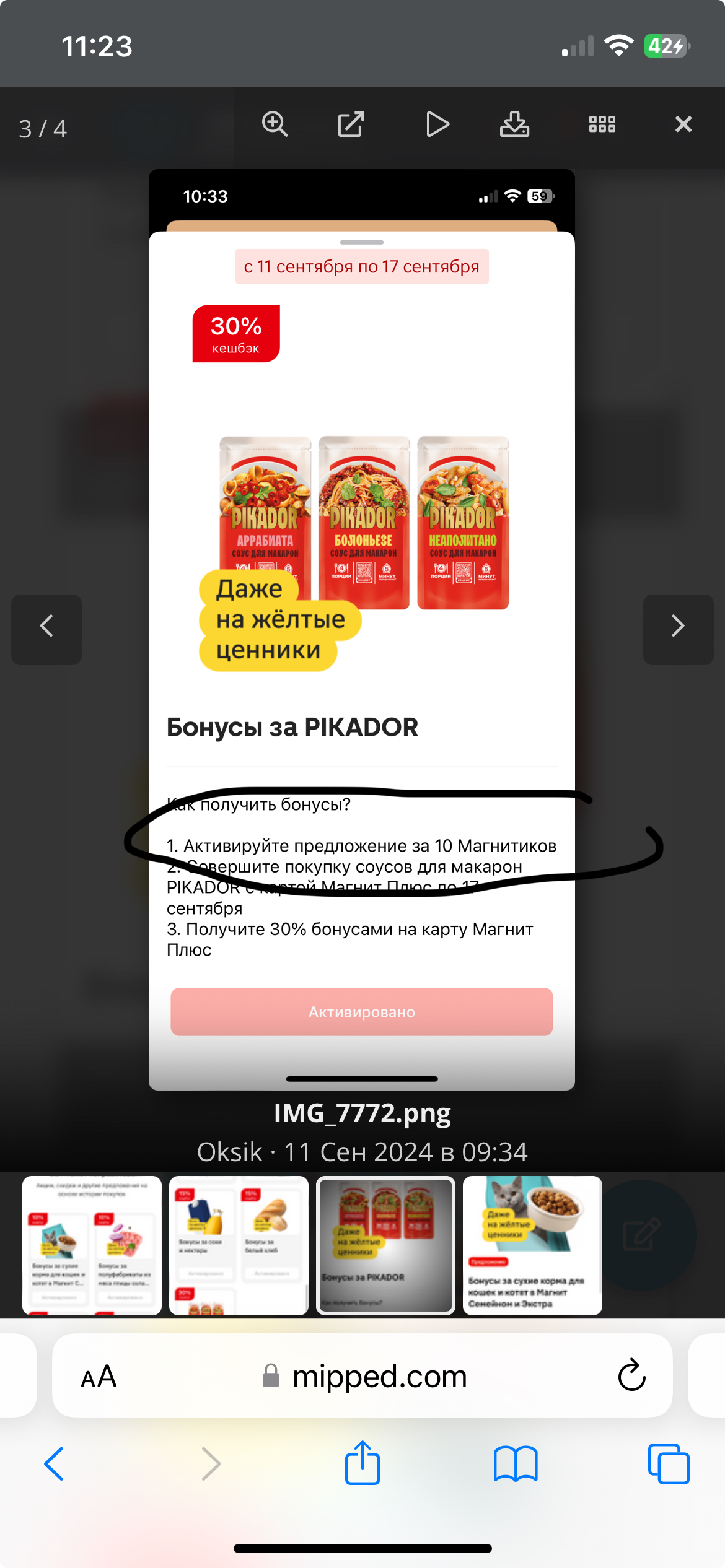The image size is (725, 1568).
Task: Open Safari reader options AA
Action: click(99, 1377)
